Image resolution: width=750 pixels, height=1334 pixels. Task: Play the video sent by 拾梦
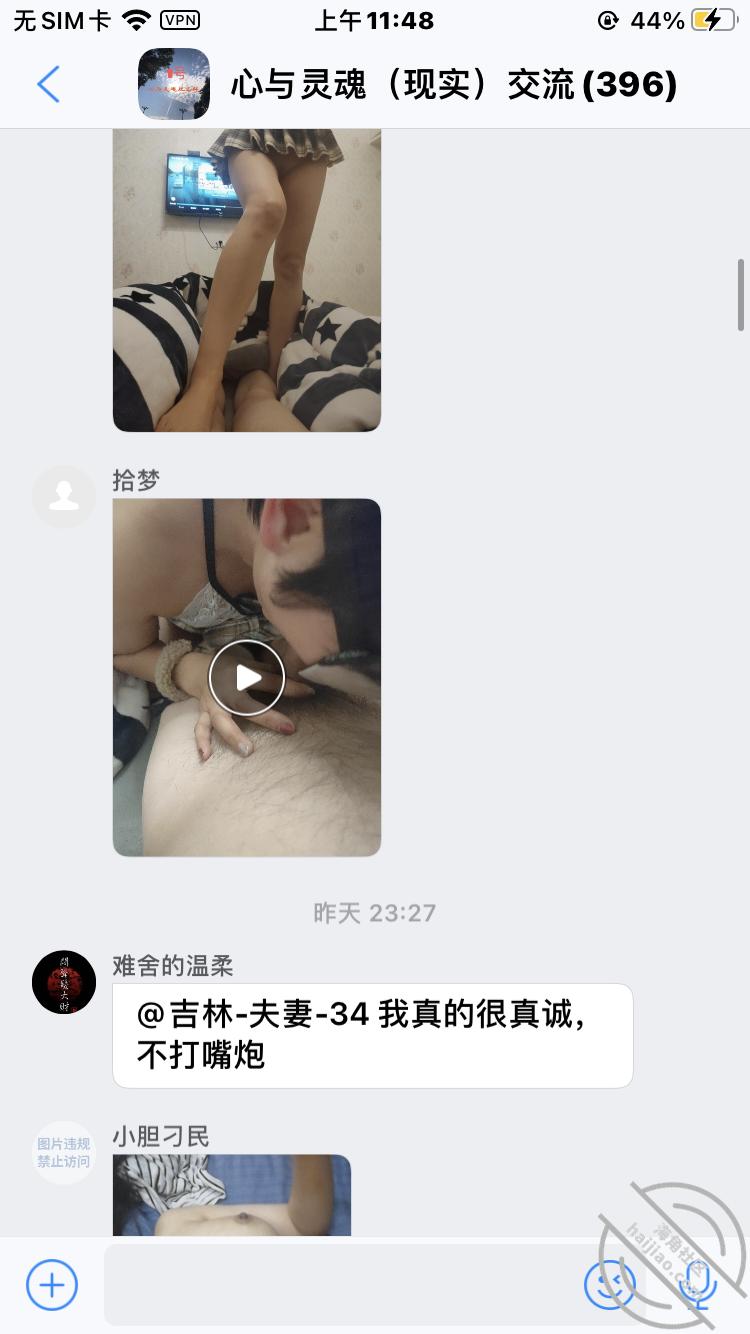247,678
